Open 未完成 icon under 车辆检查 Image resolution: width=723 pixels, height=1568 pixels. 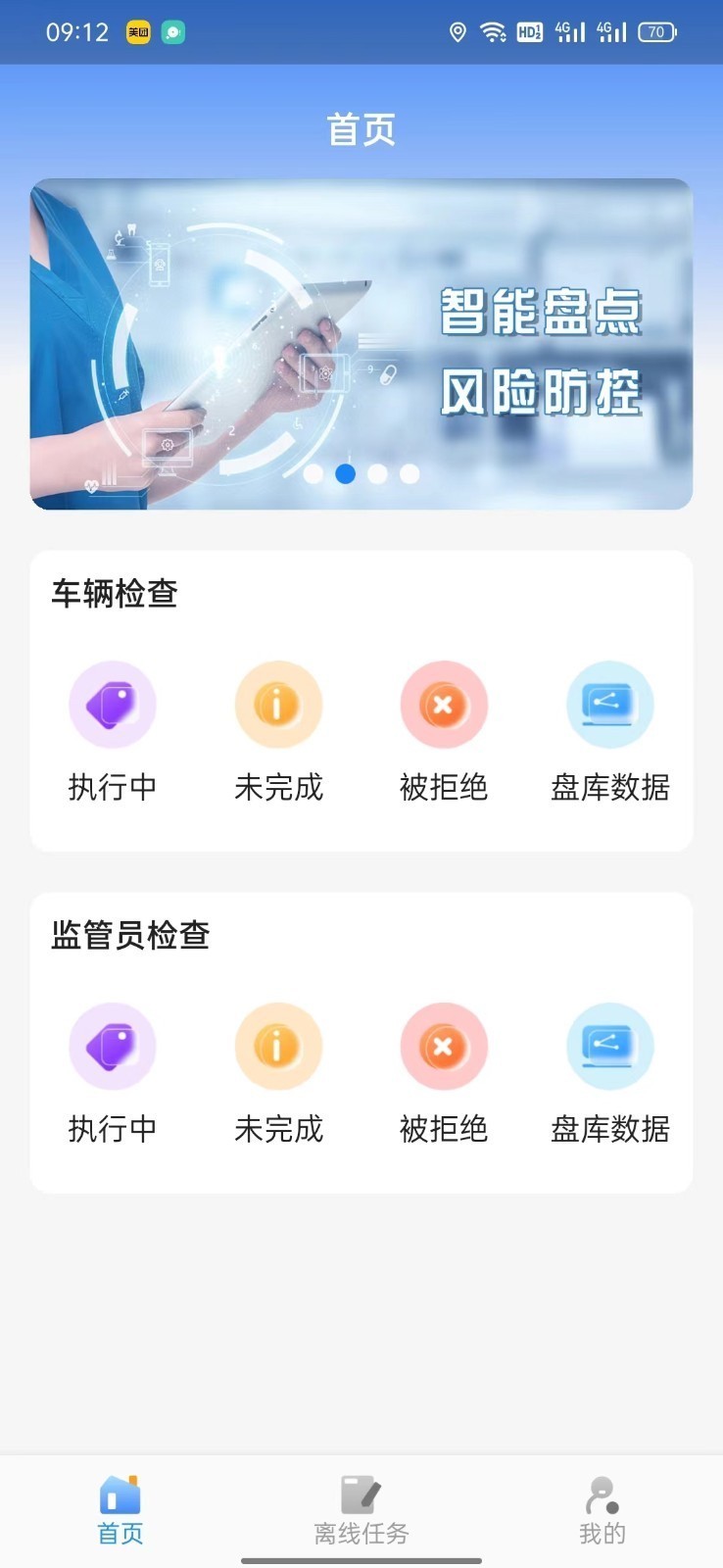pos(277,704)
